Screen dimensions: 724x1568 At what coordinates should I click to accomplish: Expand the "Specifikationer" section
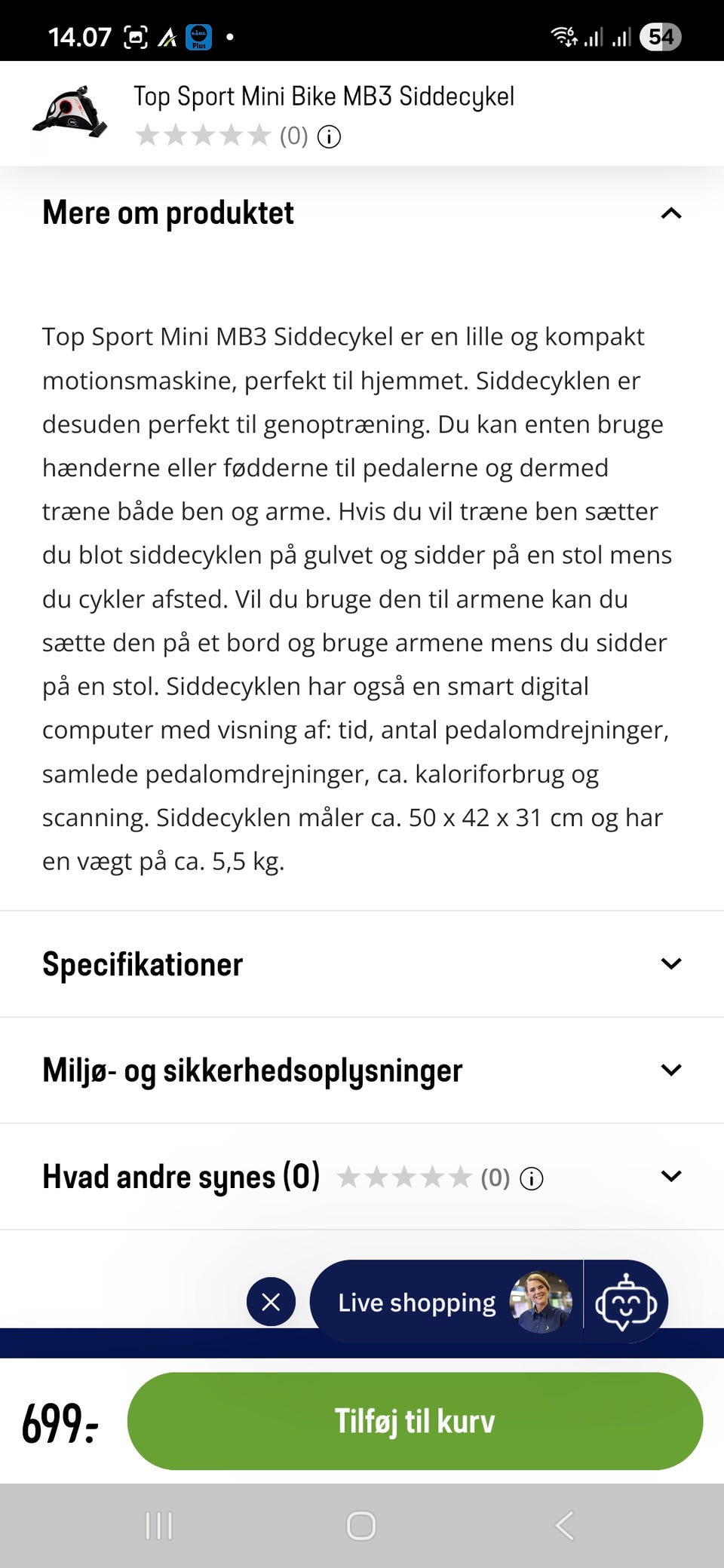(x=670, y=963)
